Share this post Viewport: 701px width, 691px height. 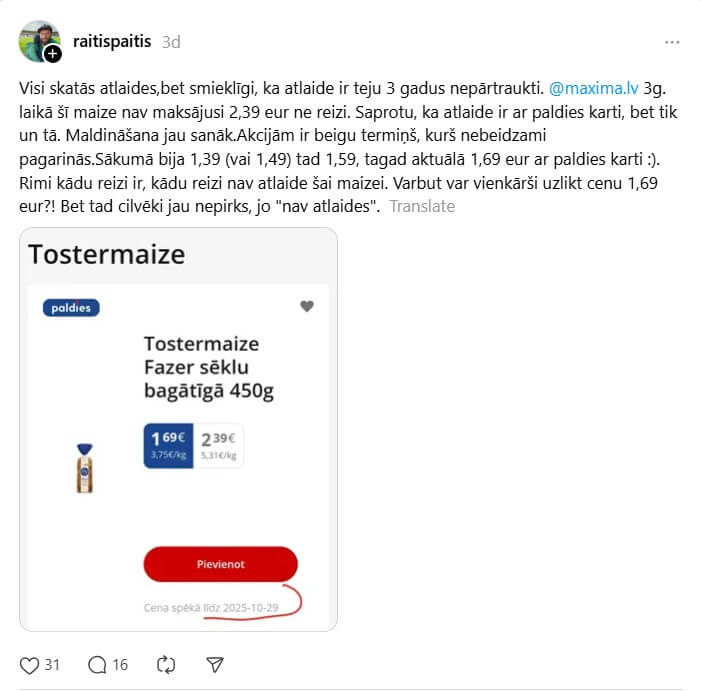point(214,664)
